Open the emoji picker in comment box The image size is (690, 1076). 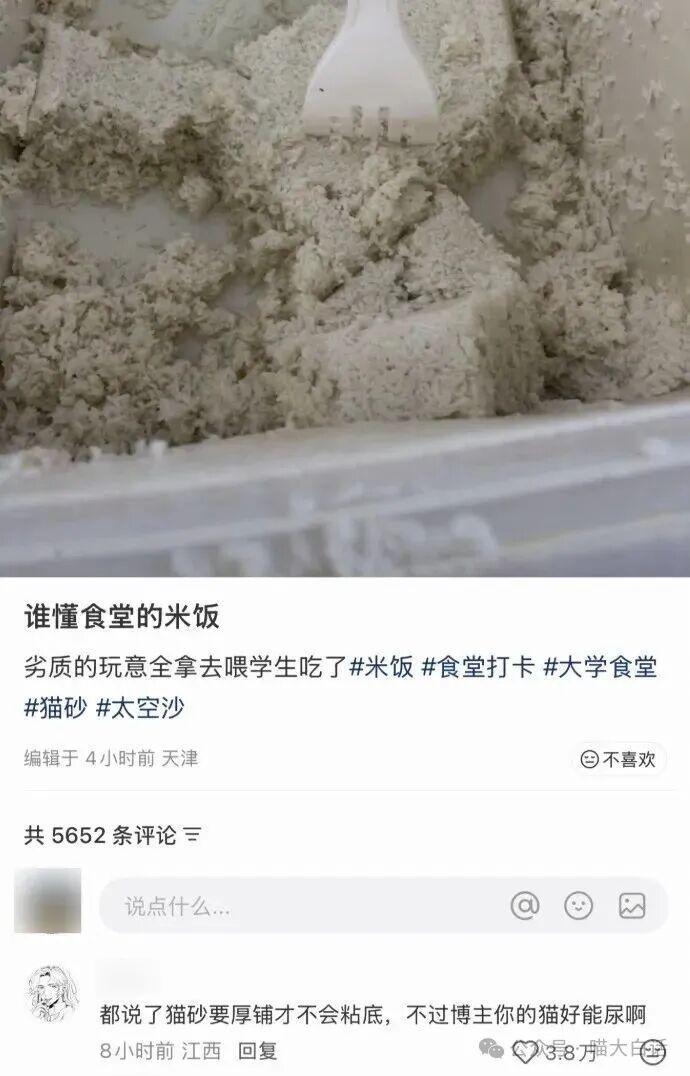pyautogui.click(x=578, y=906)
